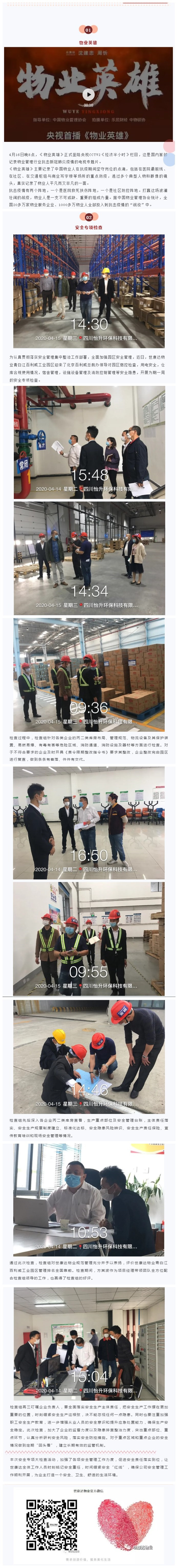The height and width of the screenshot is (1568, 178).
Task: Play the 物业英雄 video
Action: coord(89,94)
